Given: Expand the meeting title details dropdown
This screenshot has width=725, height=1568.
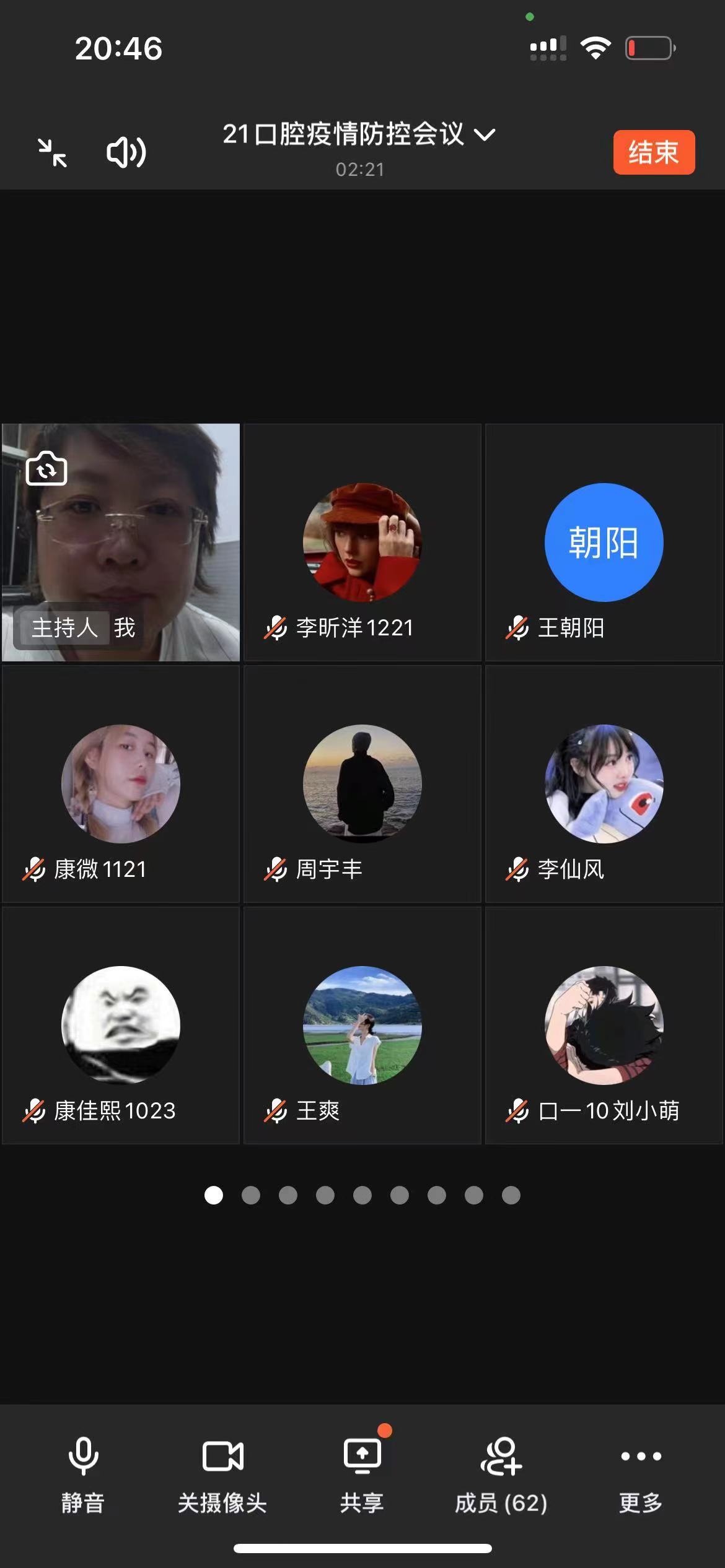Looking at the screenshot, I should click(x=484, y=134).
